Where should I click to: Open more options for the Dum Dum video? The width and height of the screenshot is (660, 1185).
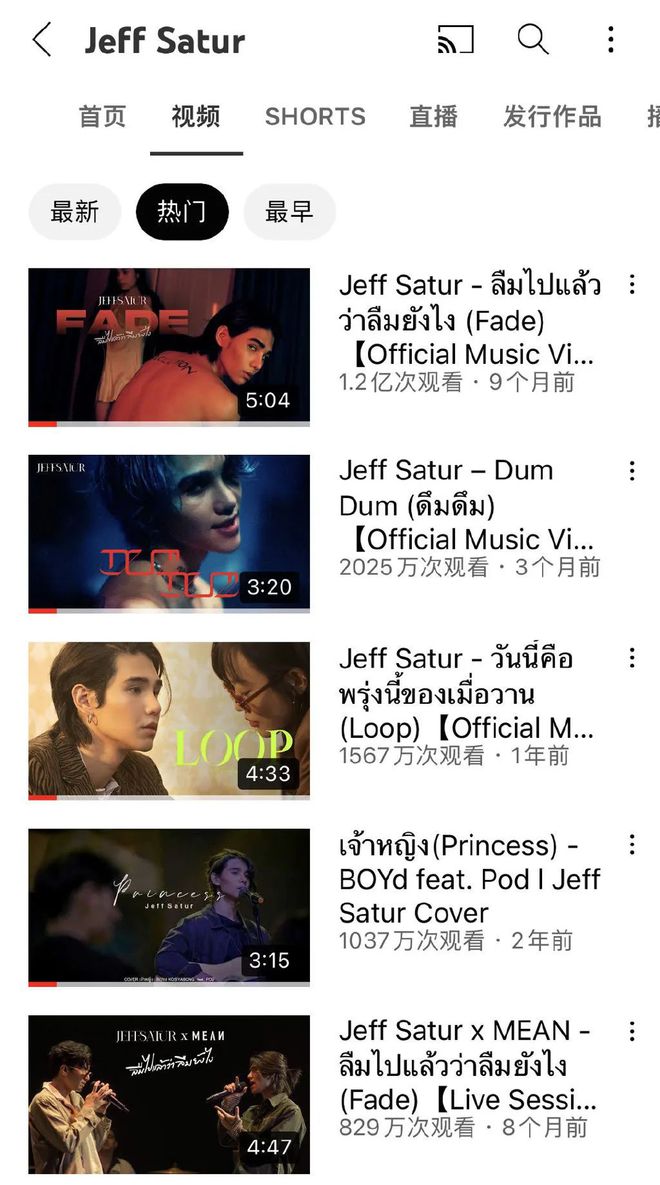tap(631, 471)
